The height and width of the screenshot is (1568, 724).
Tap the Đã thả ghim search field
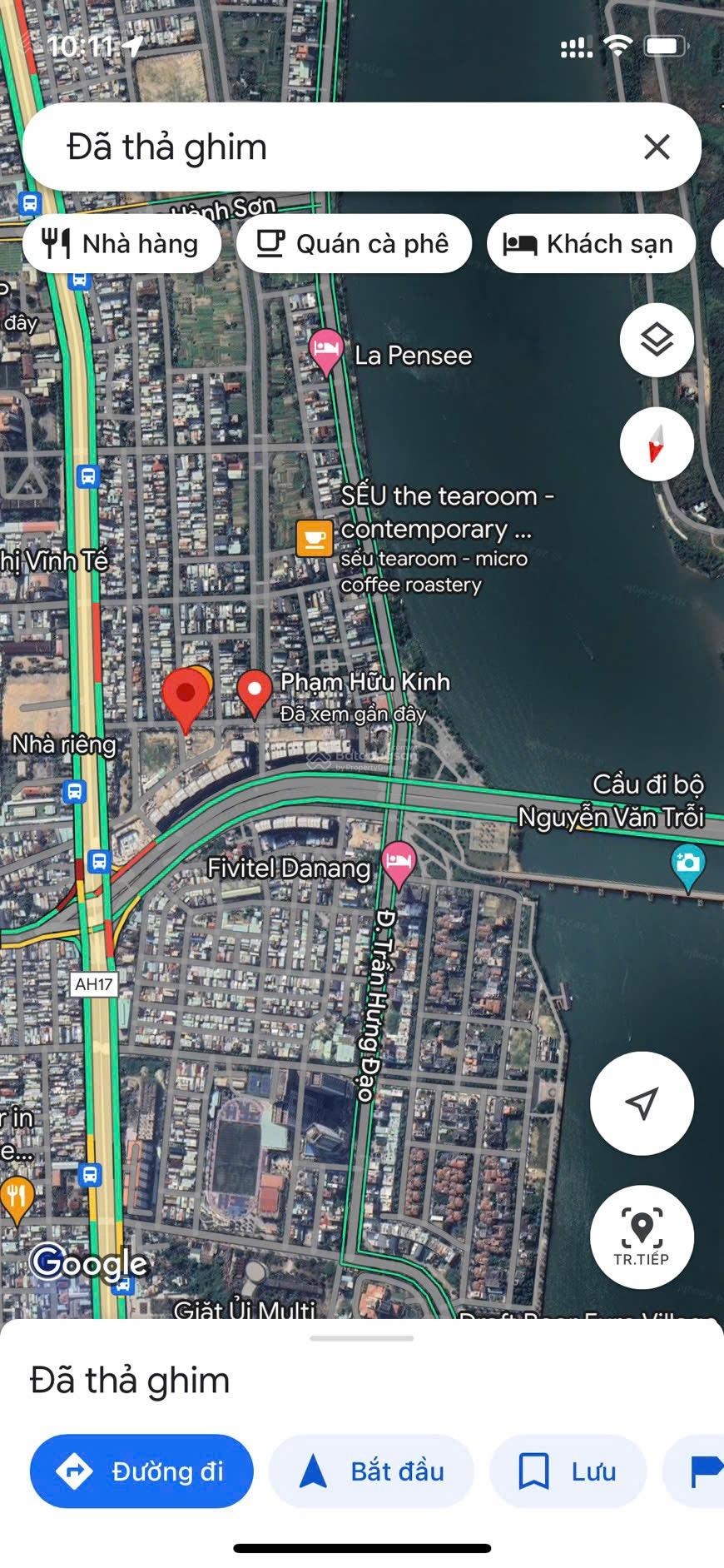coord(333,147)
